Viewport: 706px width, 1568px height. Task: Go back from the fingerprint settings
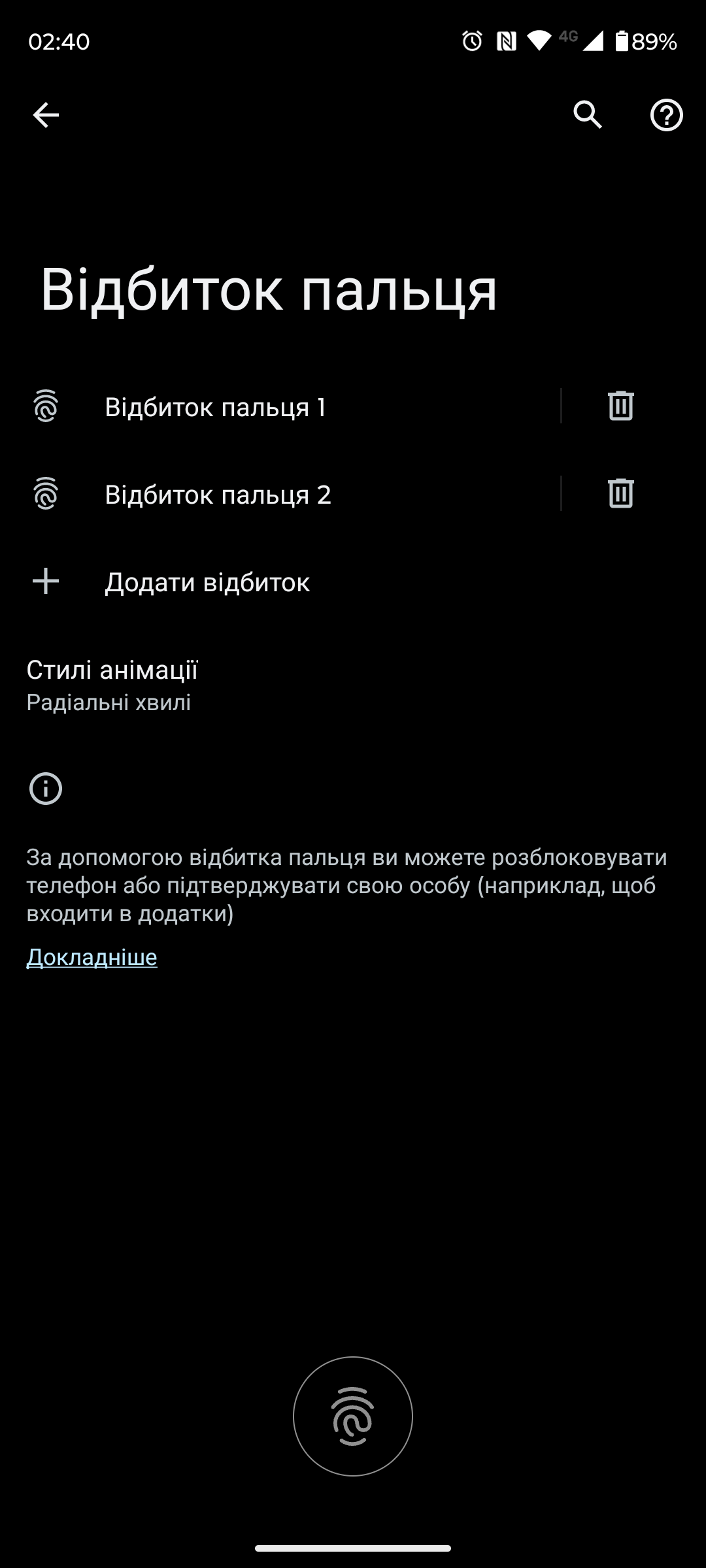pos(46,115)
